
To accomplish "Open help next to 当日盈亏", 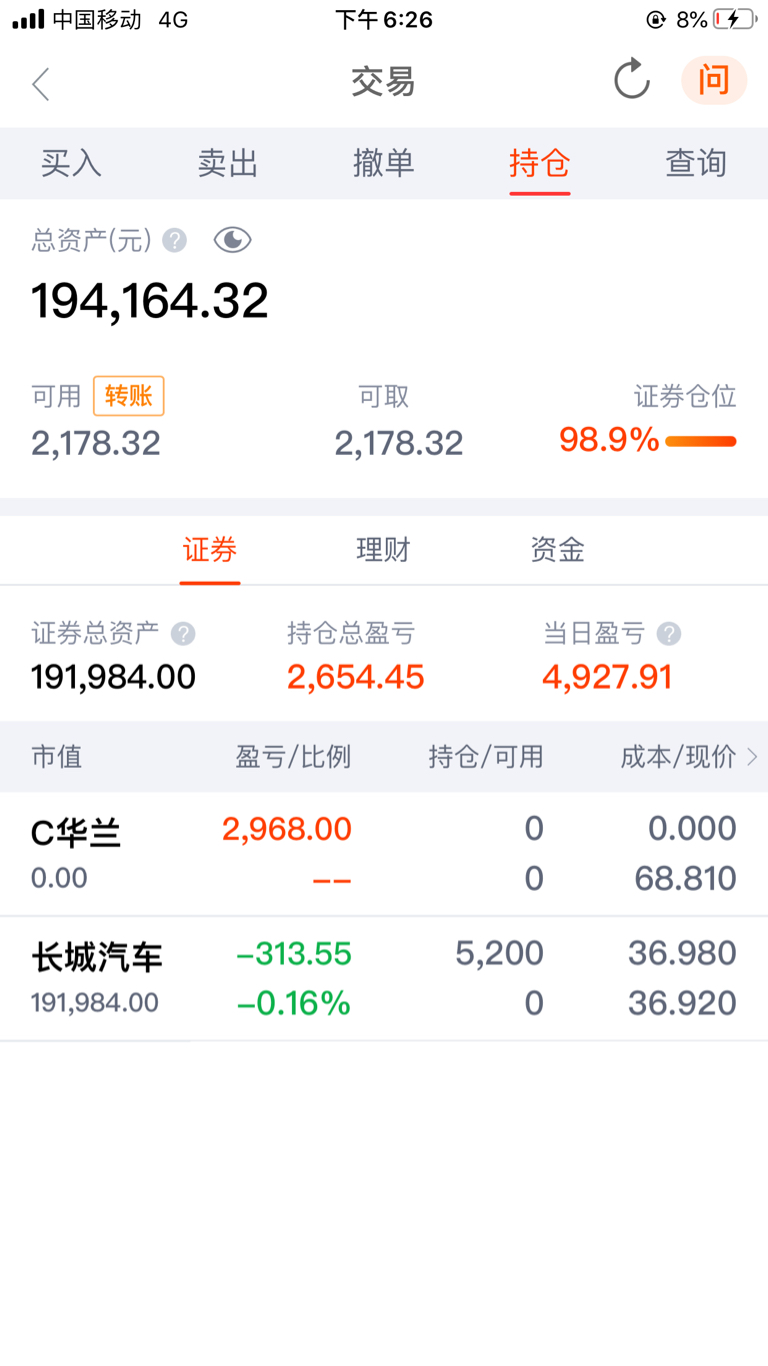I will pos(669,634).
